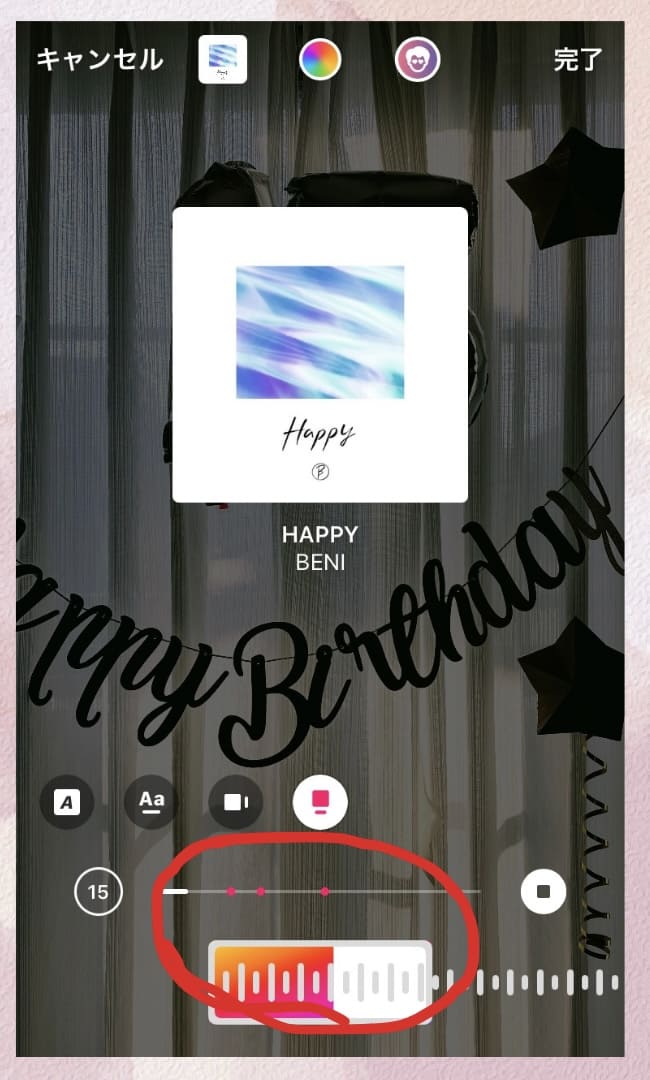This screenshot has width=650, height=1080.
Task: Select the 'Aa' lyrics text style
Action: [x=151, y=802]
